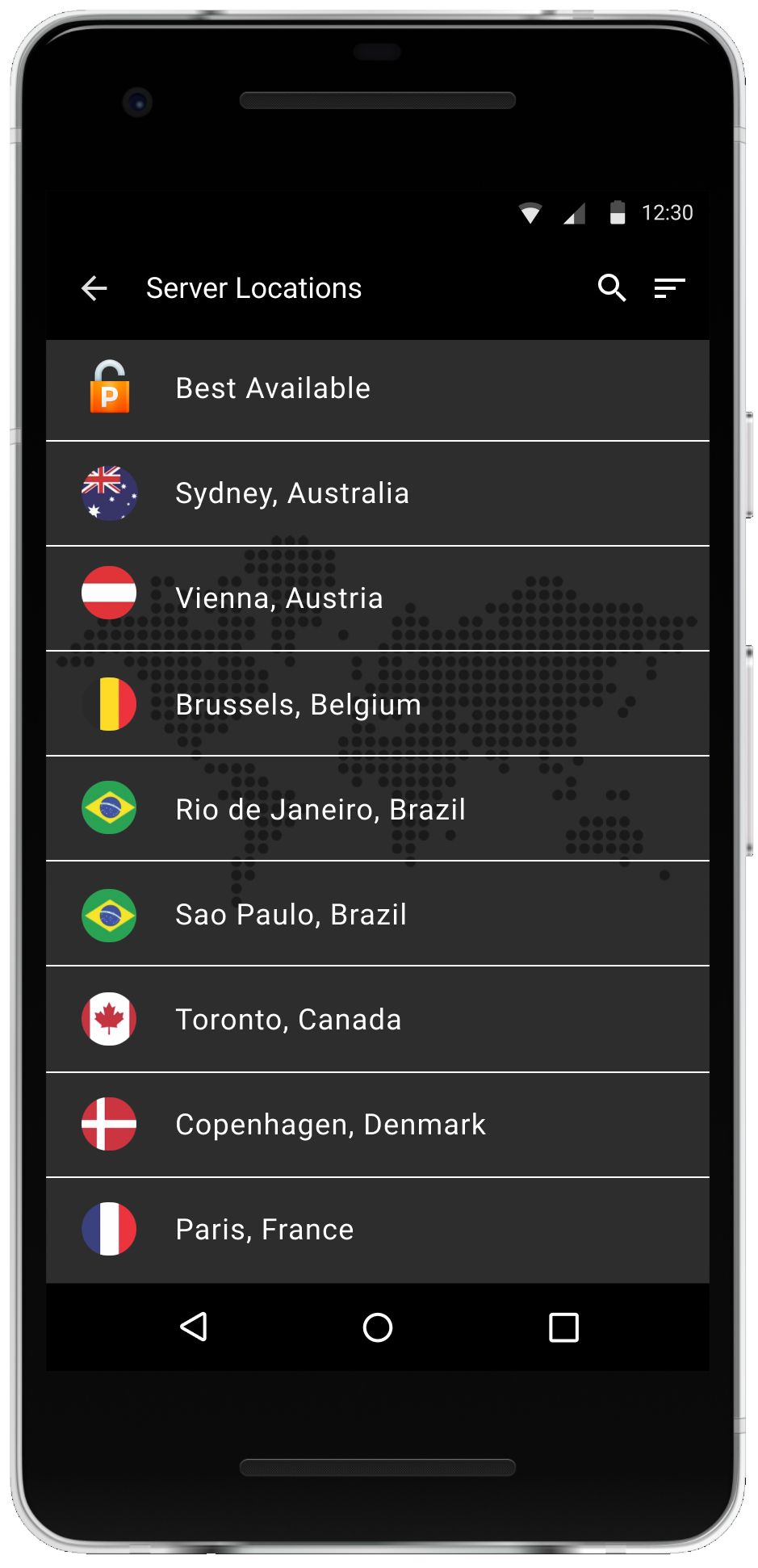Go back from Server Locations
Image resolution: width=758 pixels, height=1568 pixels.
(94, 288)
